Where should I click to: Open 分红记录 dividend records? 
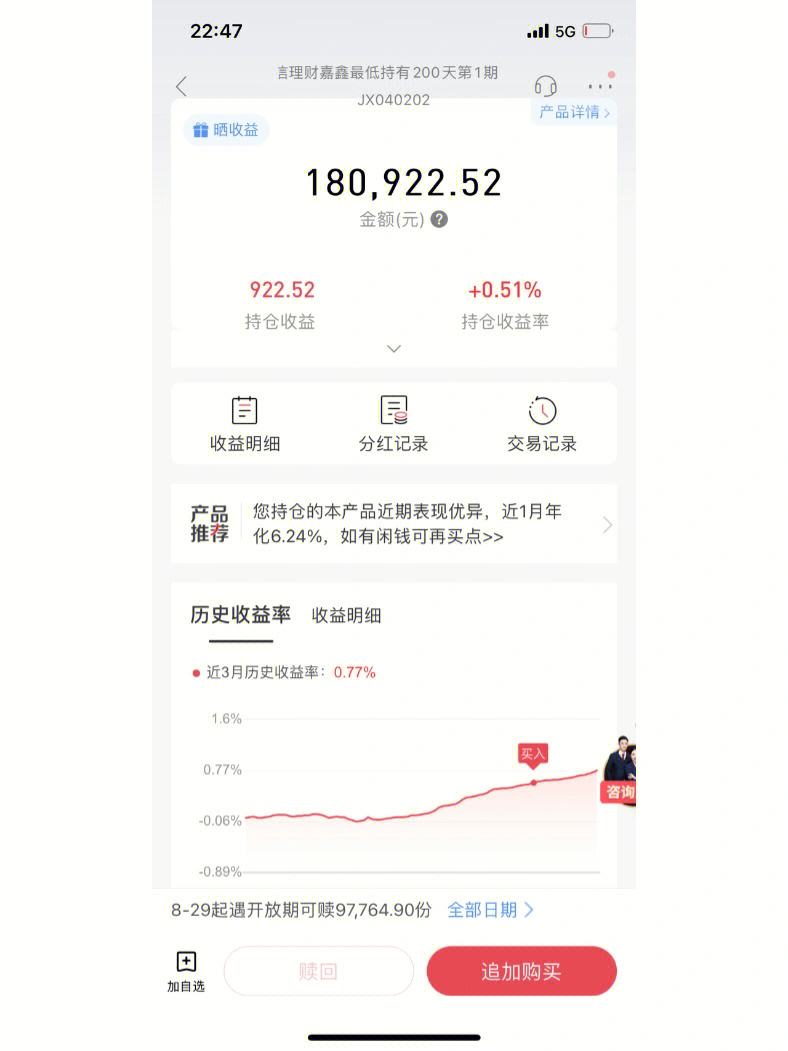click(394, 424)
